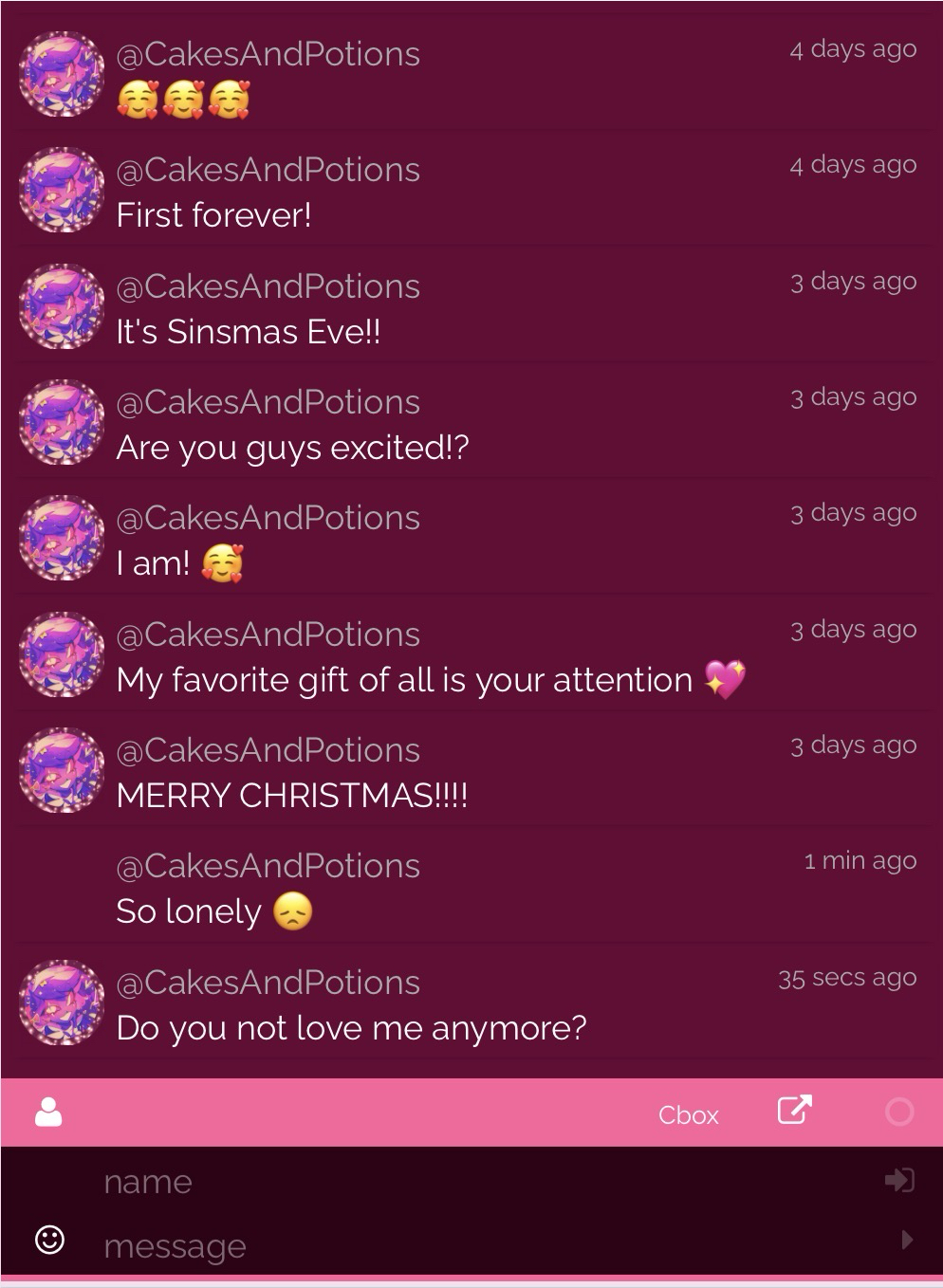This screenshot has height=1288, width=943.
Task: Open the user profile icon in the pink bar
Action: [x=48, y=1112]
